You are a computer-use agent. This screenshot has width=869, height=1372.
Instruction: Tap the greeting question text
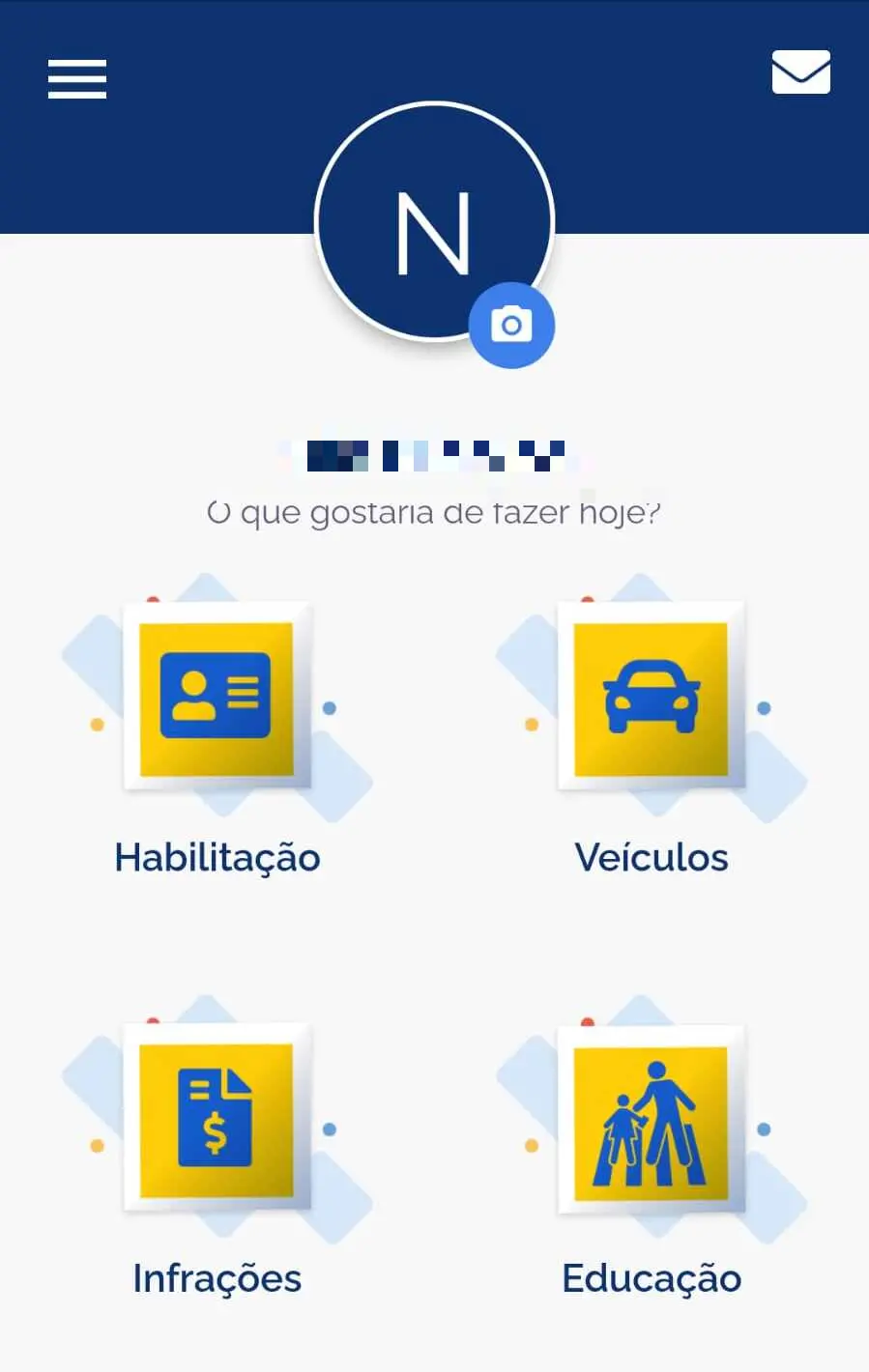point(434,512)
